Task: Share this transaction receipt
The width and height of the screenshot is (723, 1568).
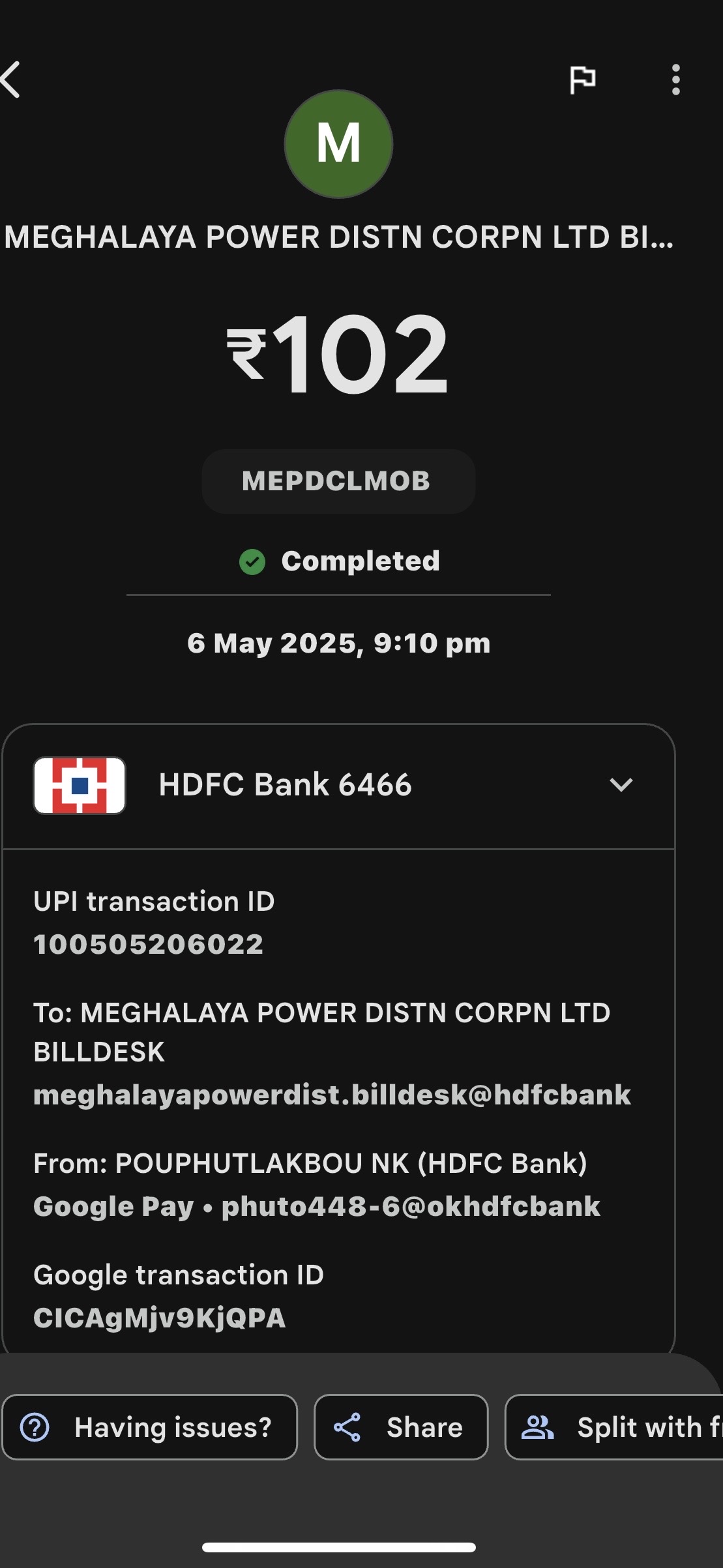Action: (x=401, y=1427)
